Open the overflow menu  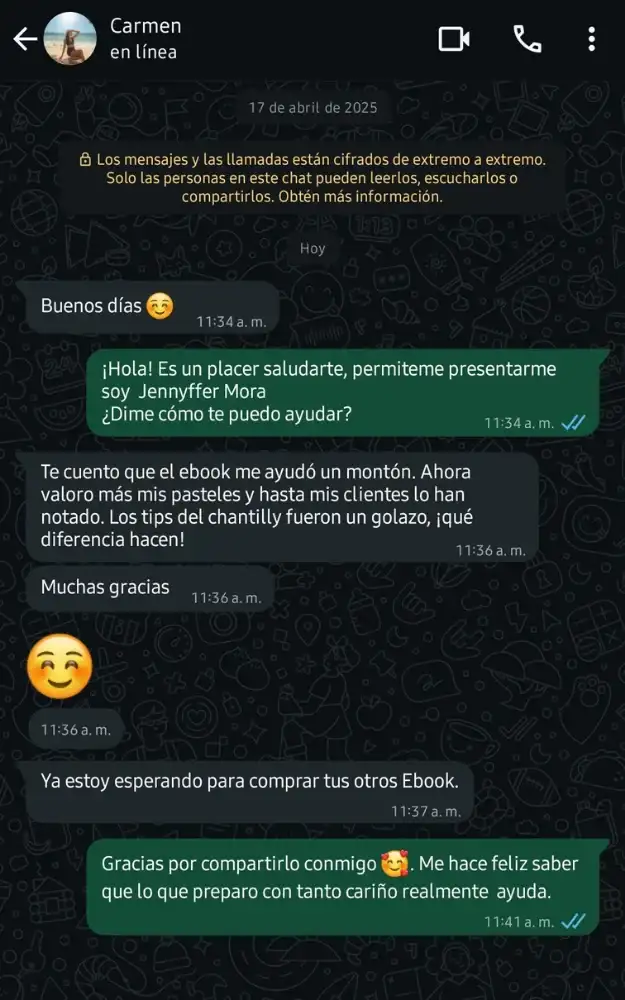click(592, 39)
